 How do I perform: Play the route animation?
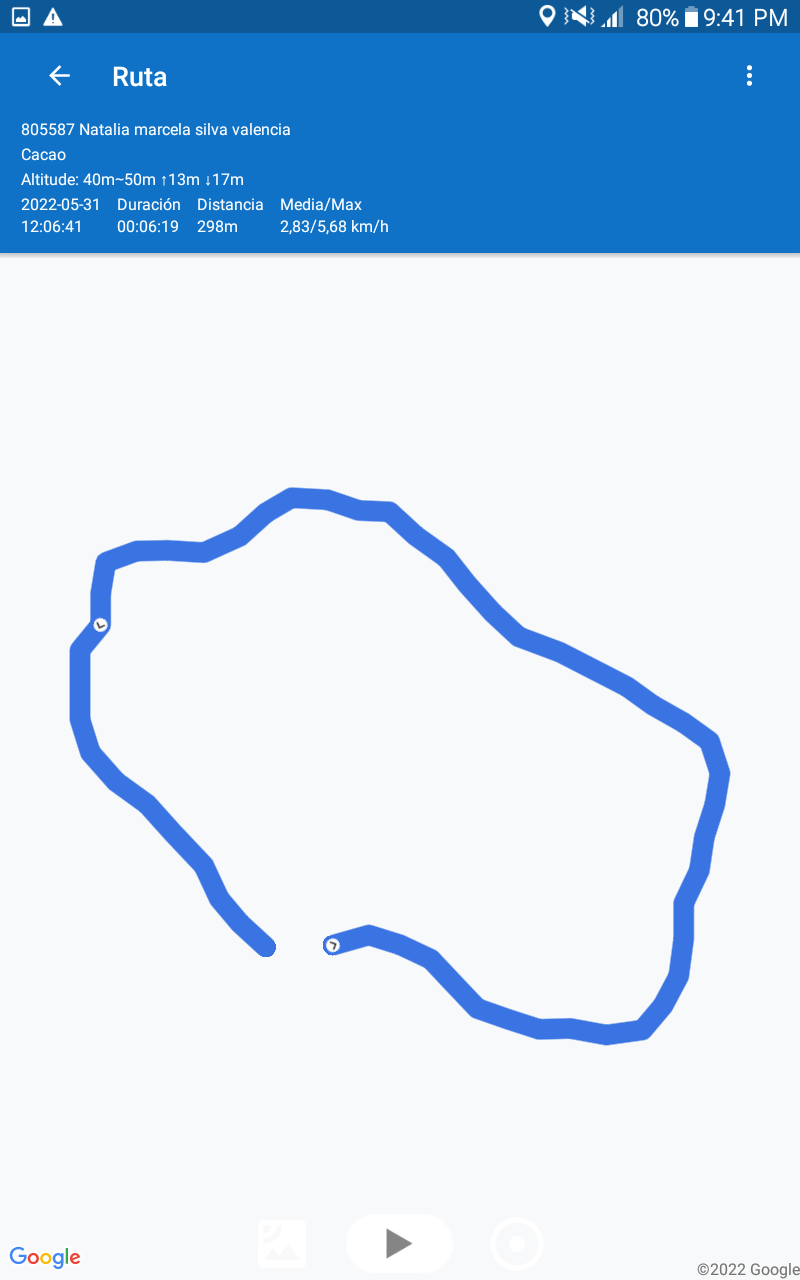pos(399,1243)
